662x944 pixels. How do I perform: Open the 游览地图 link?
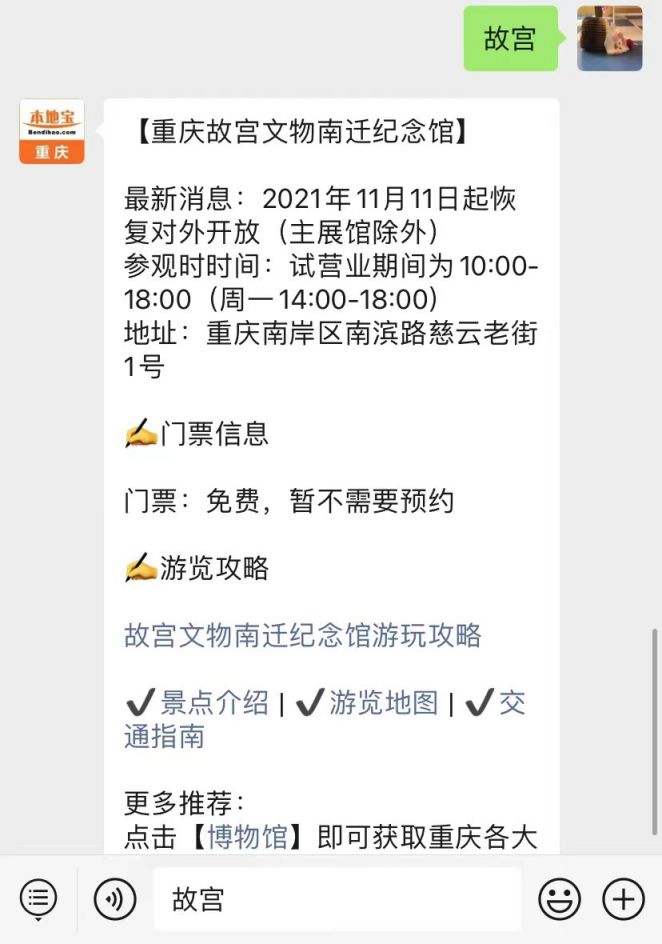383,703
